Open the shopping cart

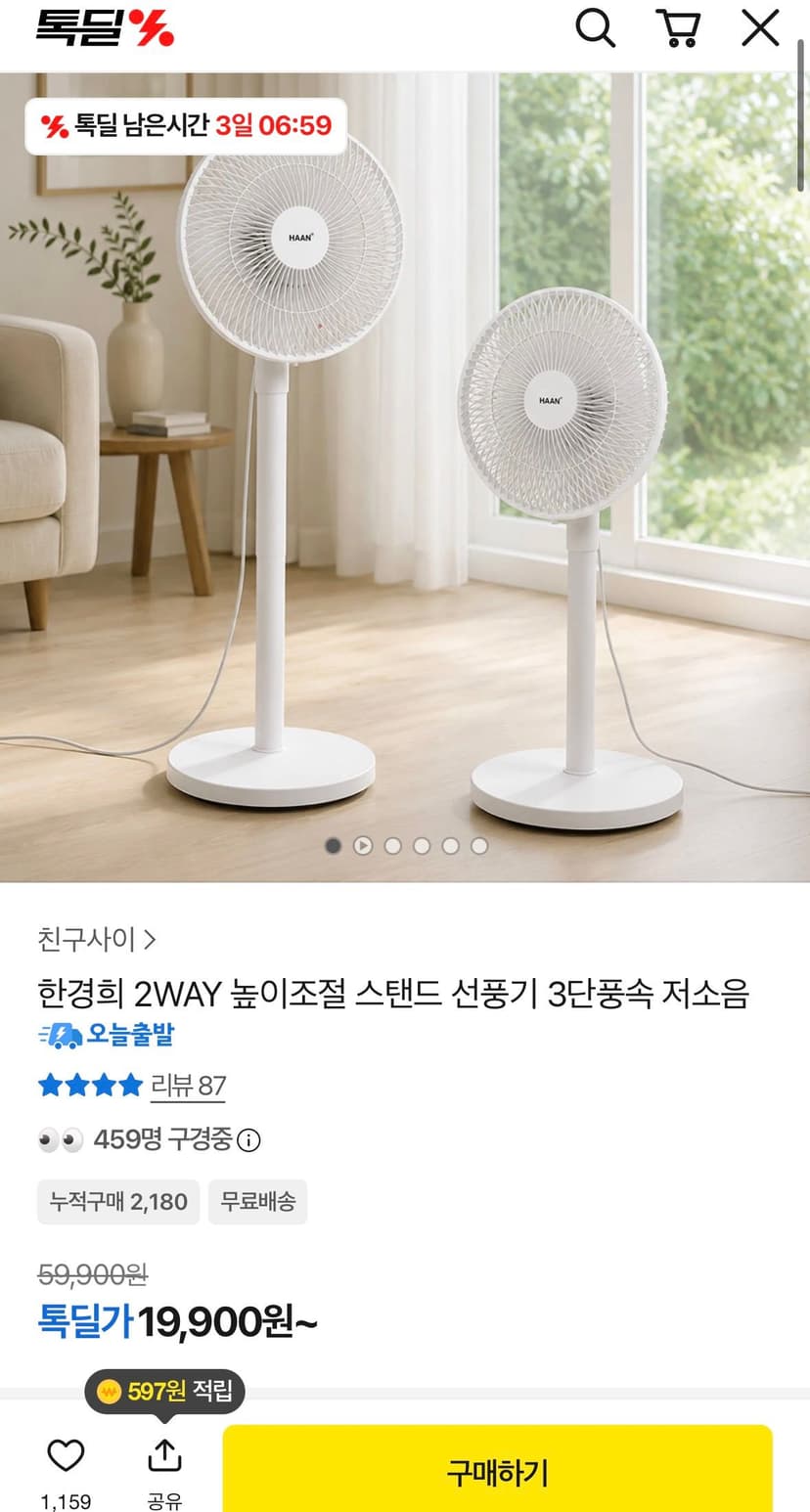tap(678, 28)
